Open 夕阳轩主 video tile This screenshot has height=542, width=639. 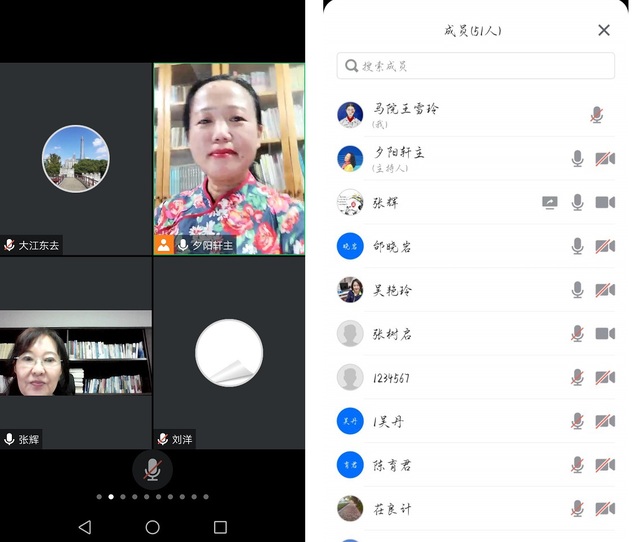coord(229,157)
